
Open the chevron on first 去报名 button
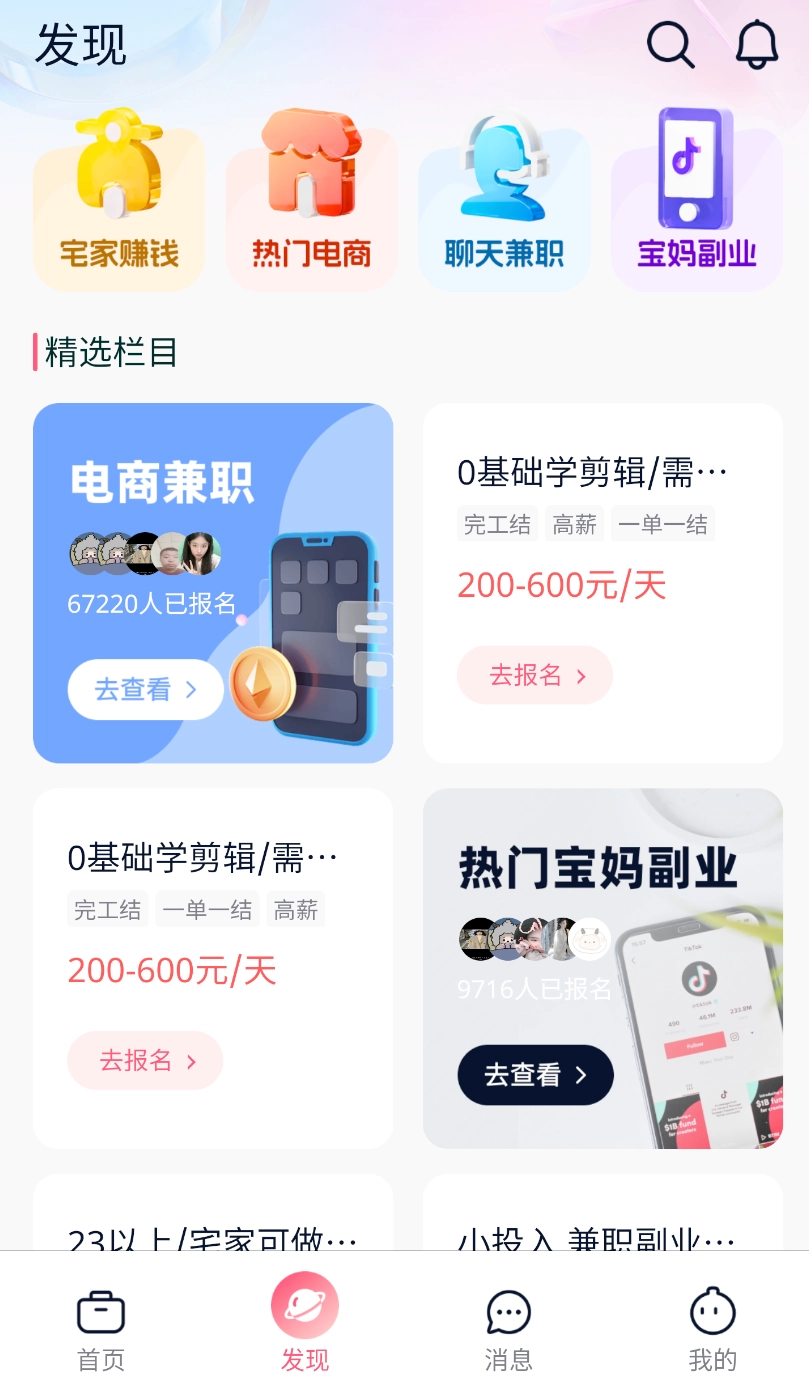[581, 675]
